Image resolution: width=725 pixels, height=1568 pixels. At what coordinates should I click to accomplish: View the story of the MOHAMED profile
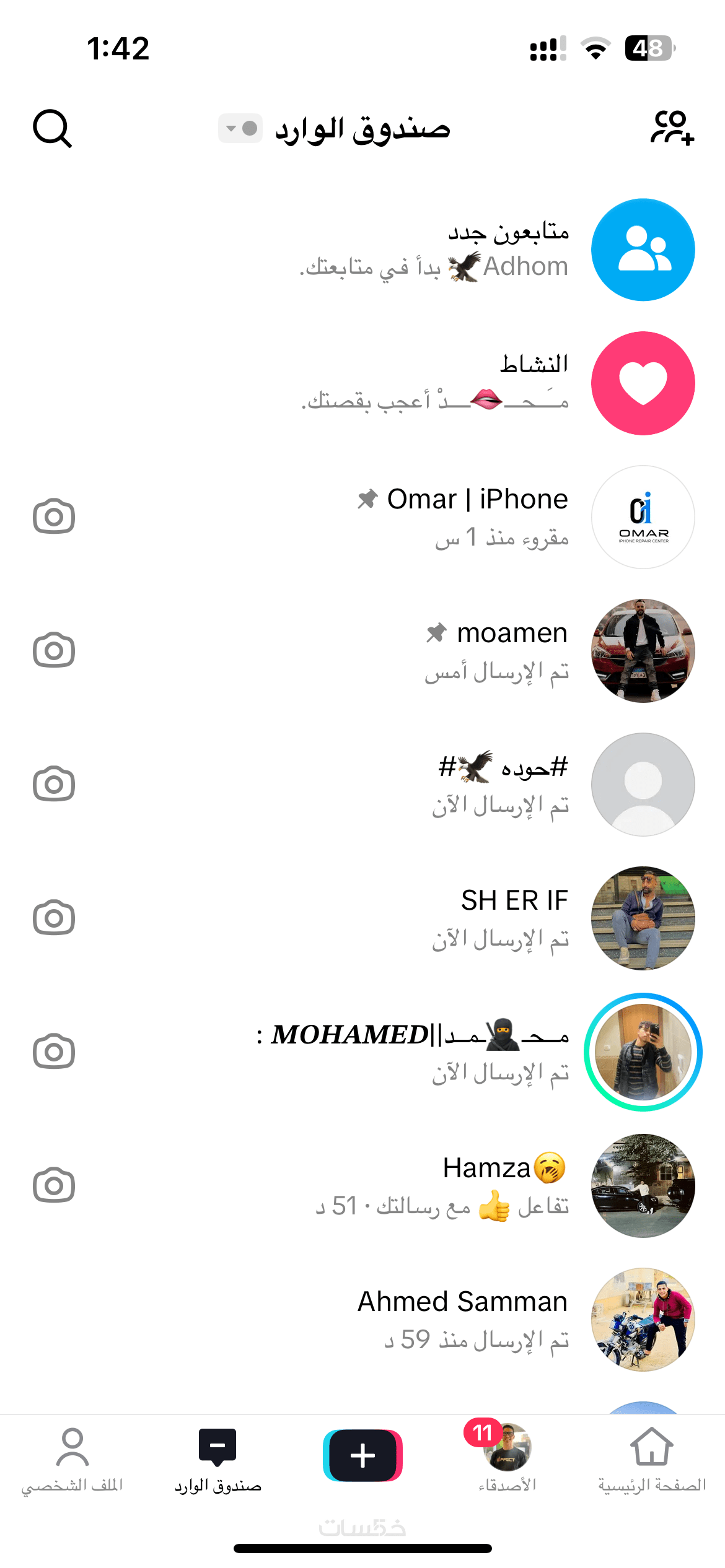tap(643, 1052)
